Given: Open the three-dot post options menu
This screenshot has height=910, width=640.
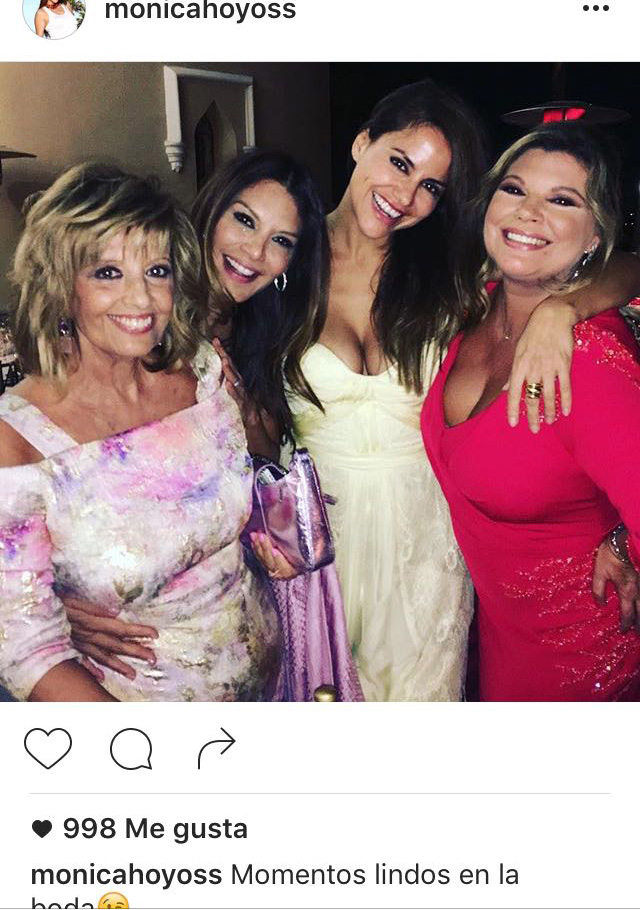Looking at the screenshot, I should tap(595, 9).
